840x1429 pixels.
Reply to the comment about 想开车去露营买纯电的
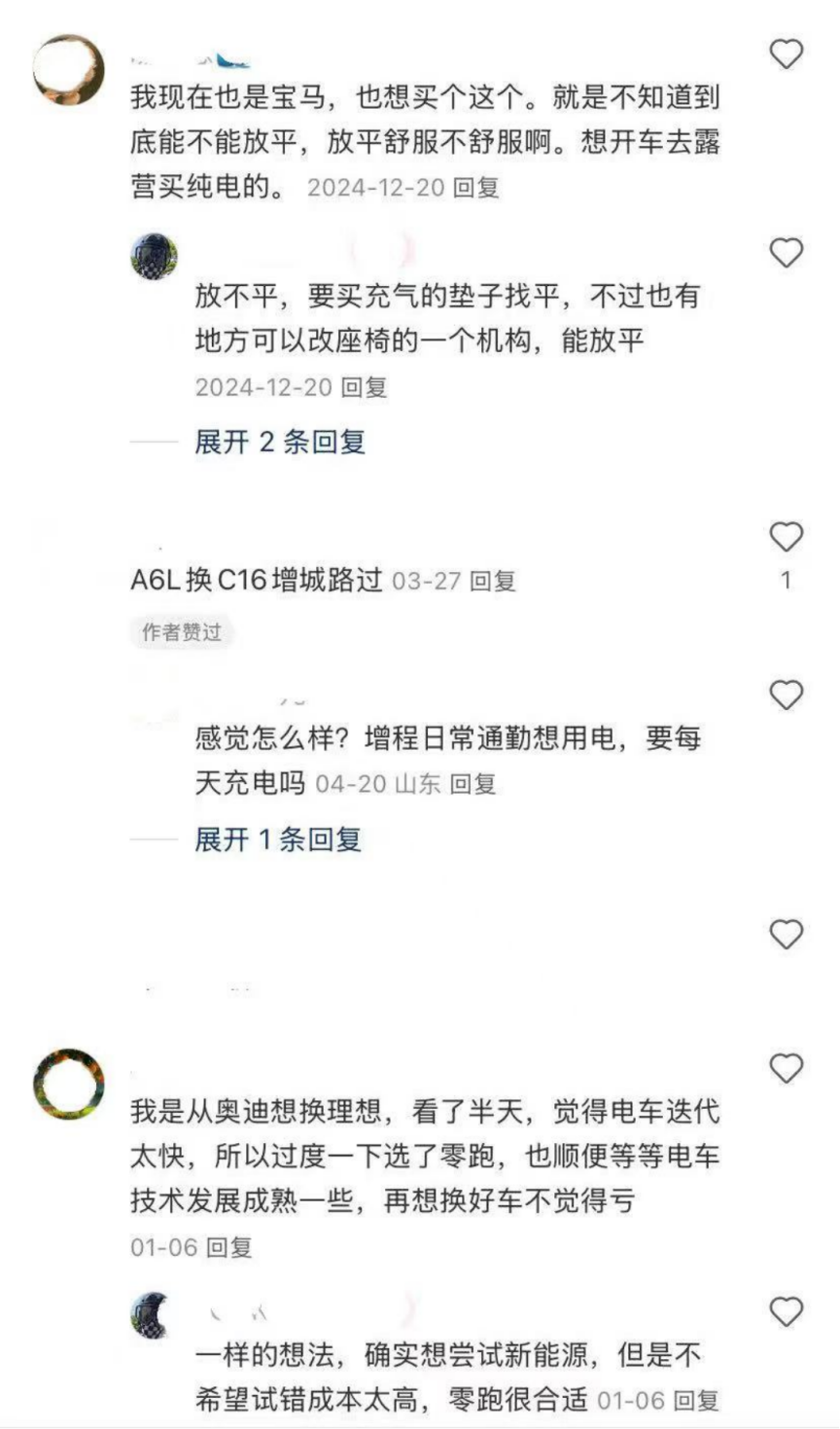(476, 188)
